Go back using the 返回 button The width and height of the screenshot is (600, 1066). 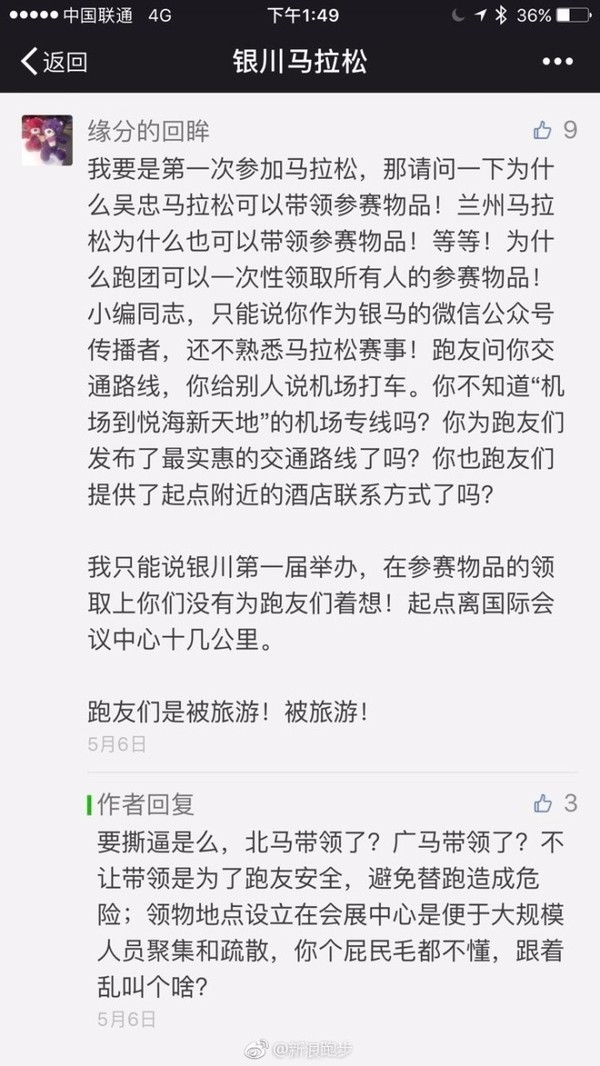click(55, 61)
